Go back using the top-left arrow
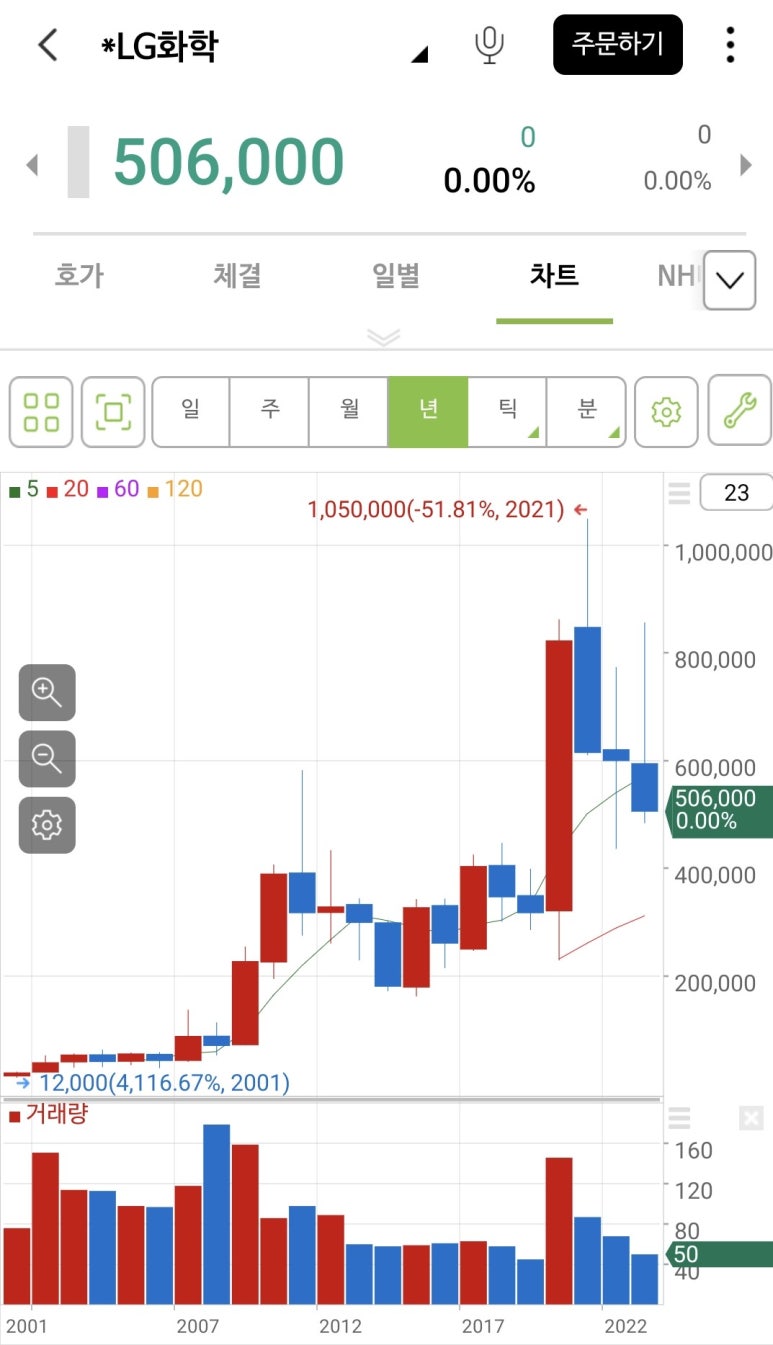Viewport: 773px width, 1345px height. [x=47, y=45]
